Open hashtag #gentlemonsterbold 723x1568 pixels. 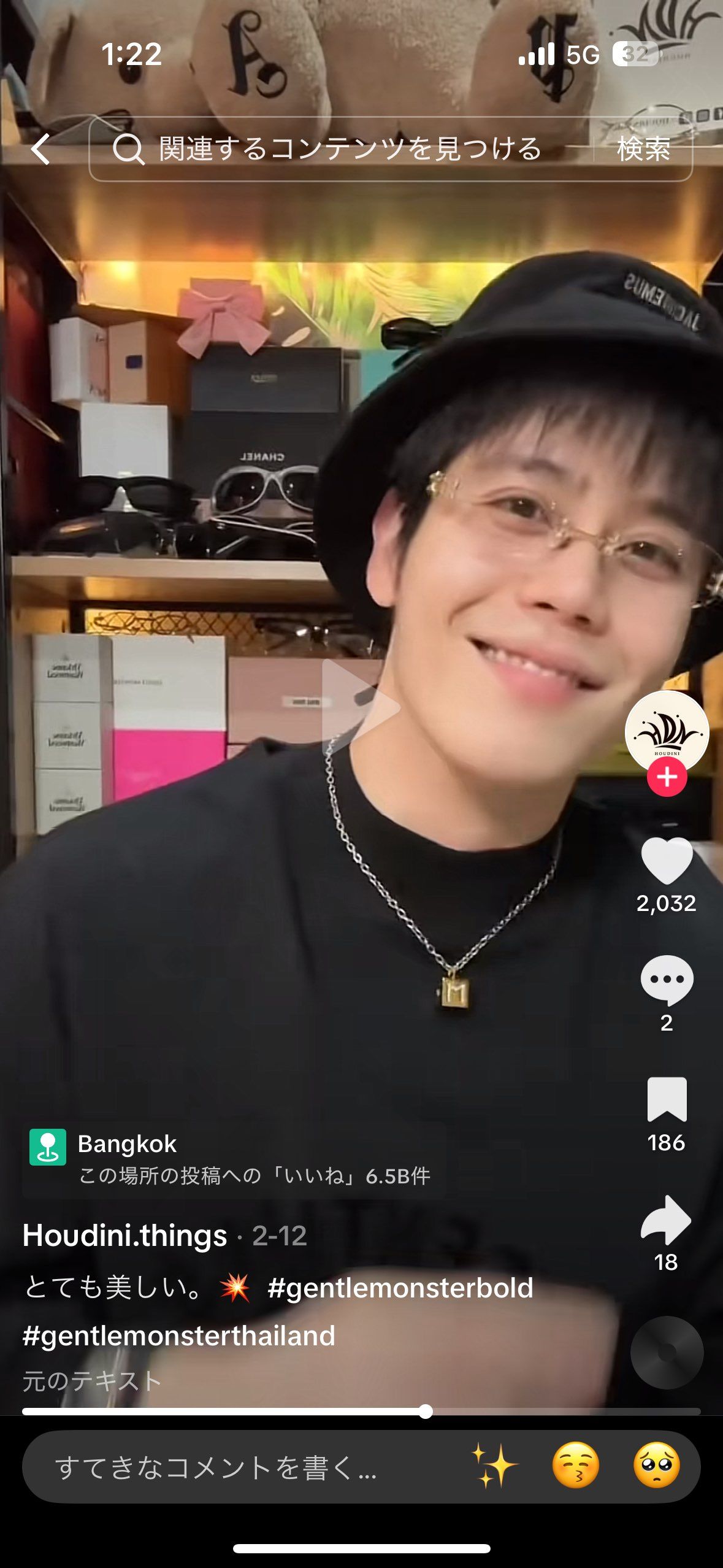pyautogui.click(x=400, y=1287)
